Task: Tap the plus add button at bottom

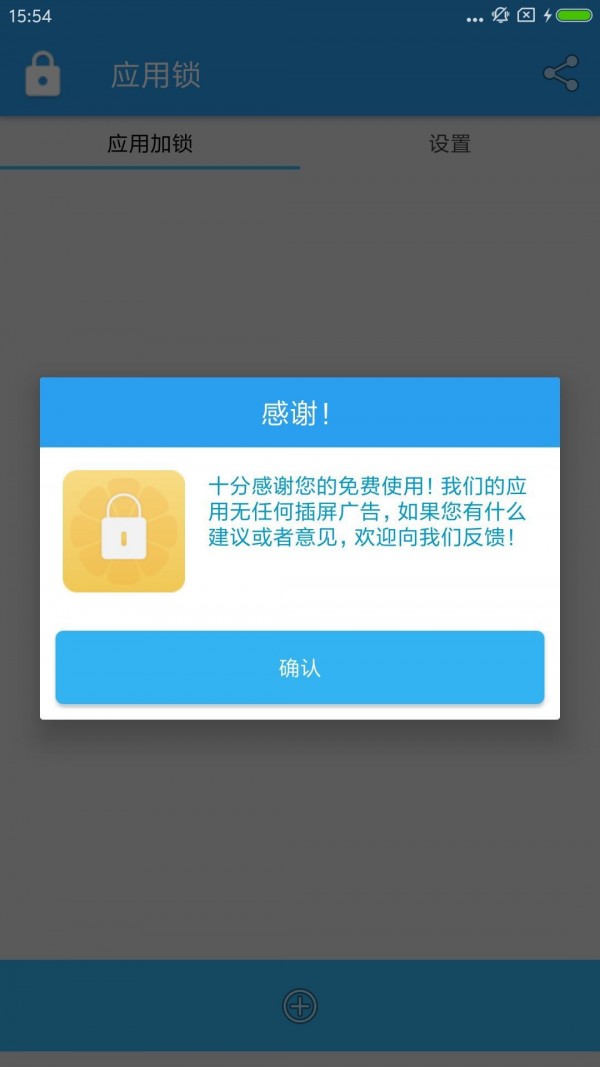Action: click(x=300, y=1006)
